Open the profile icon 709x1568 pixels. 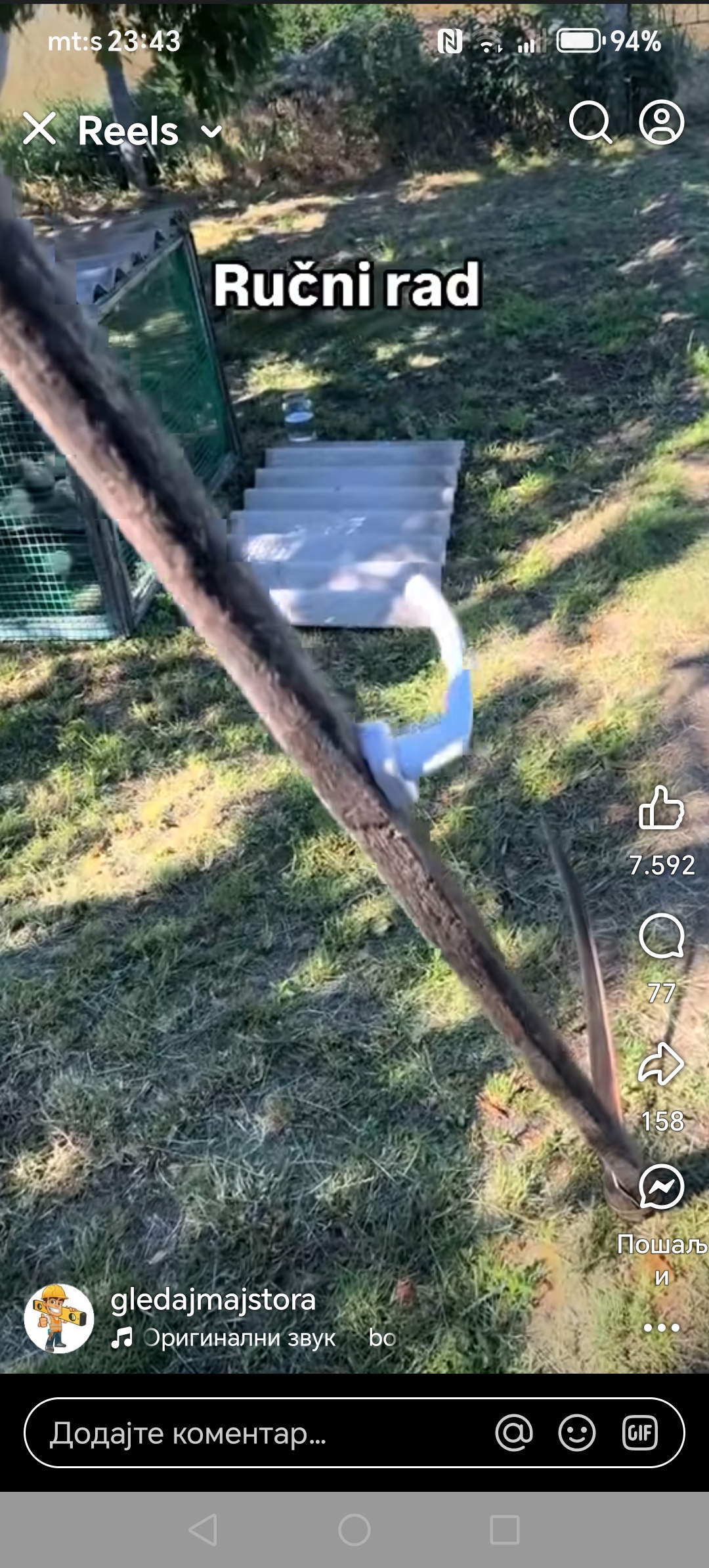(x=662, y=122)
